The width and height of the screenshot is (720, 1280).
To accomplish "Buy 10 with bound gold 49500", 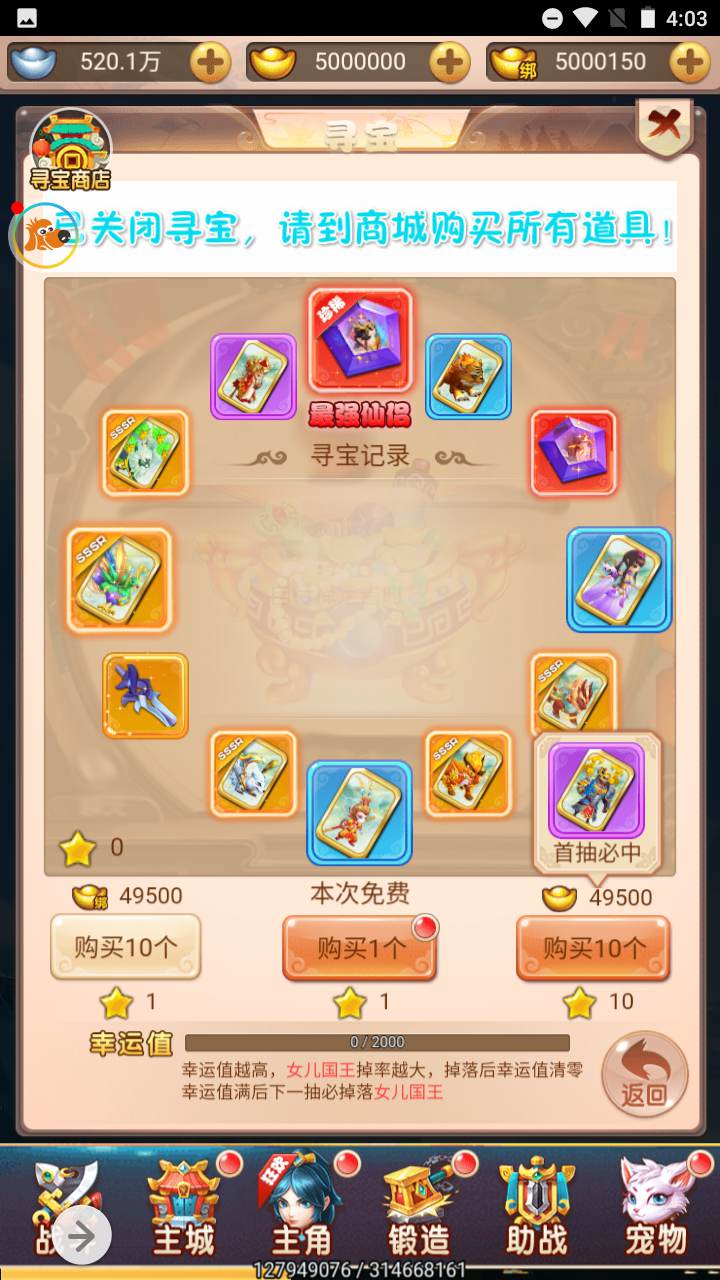I will click(125, 947).
